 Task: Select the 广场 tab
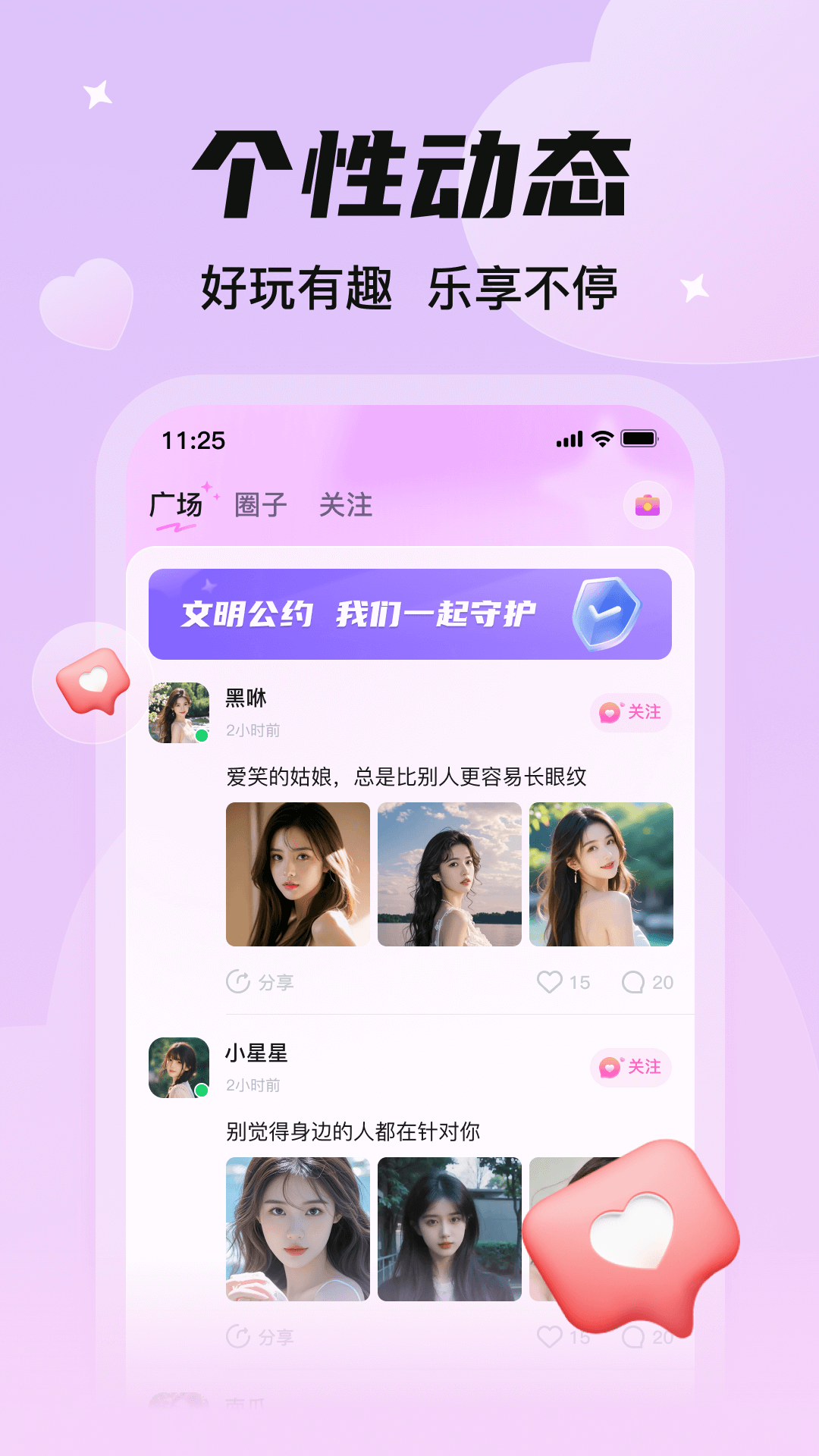[177, 504]
